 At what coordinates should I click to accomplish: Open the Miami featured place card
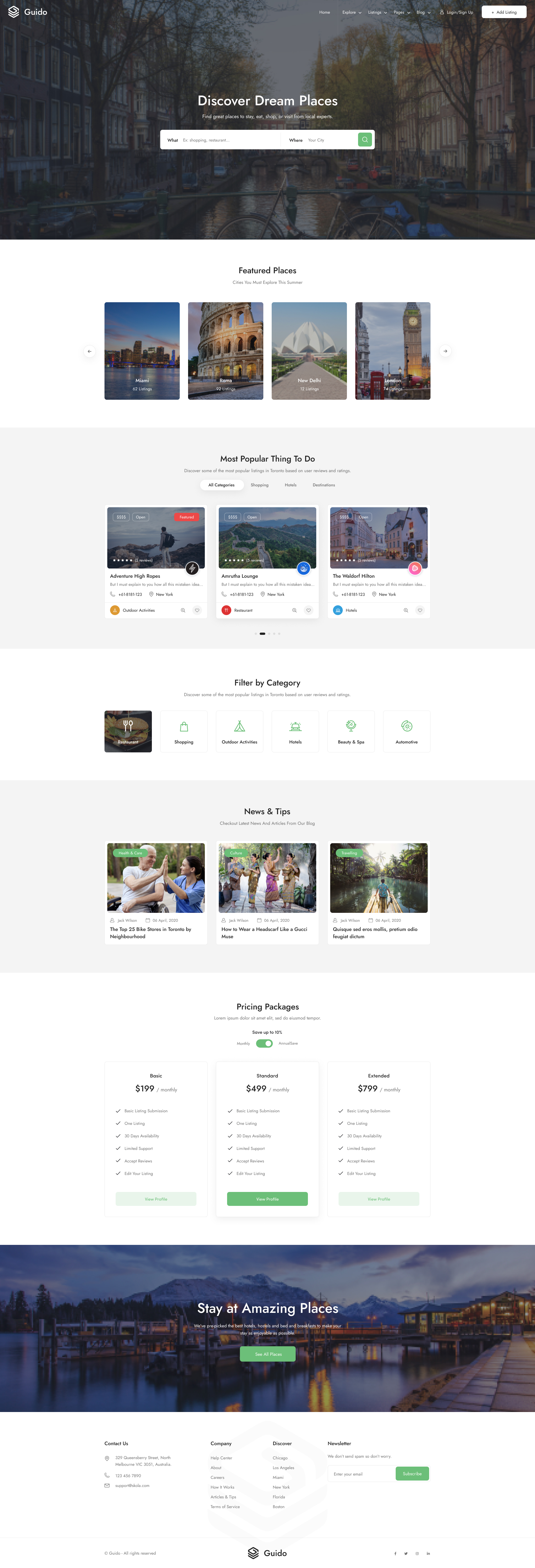pyautogui.click(x=142, y=351)
